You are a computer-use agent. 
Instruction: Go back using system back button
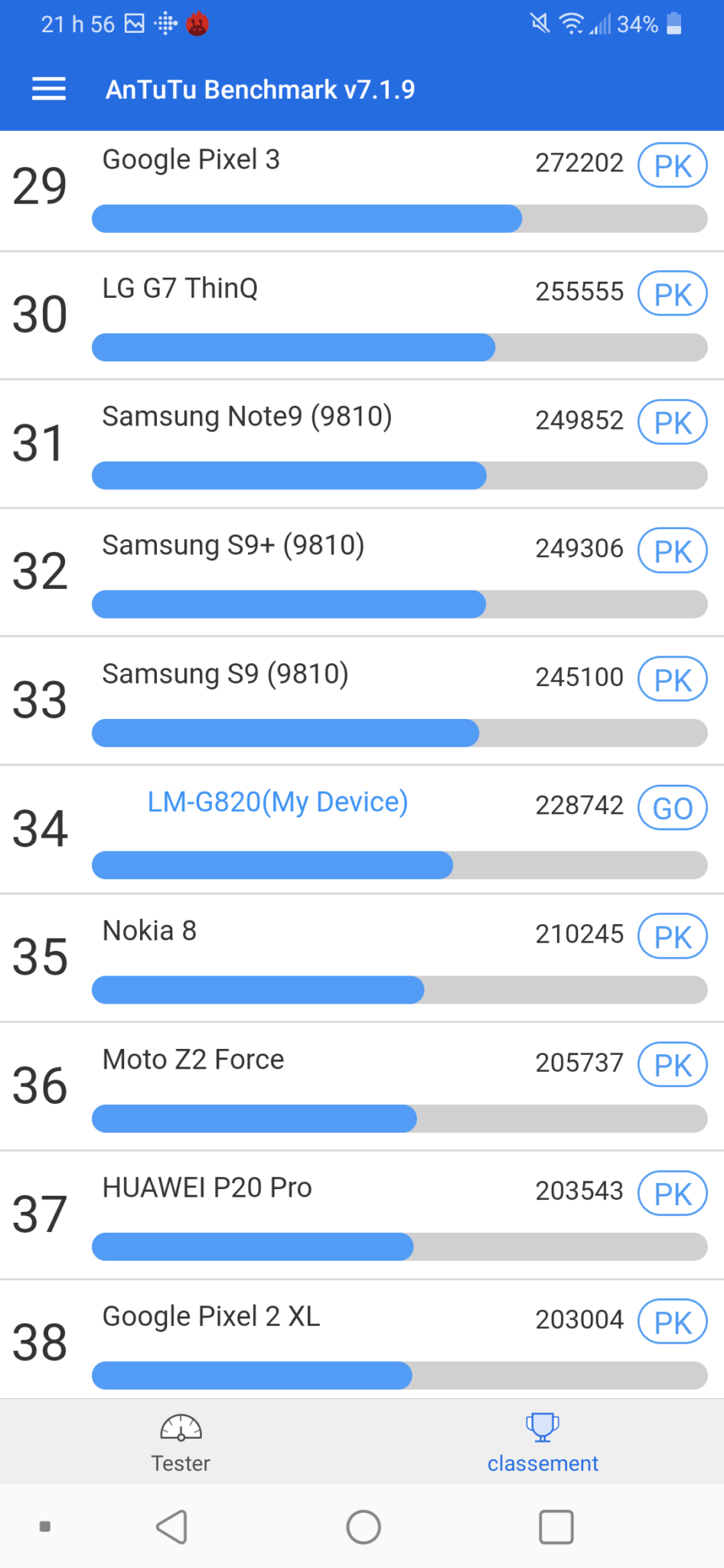pos(172,1527)
